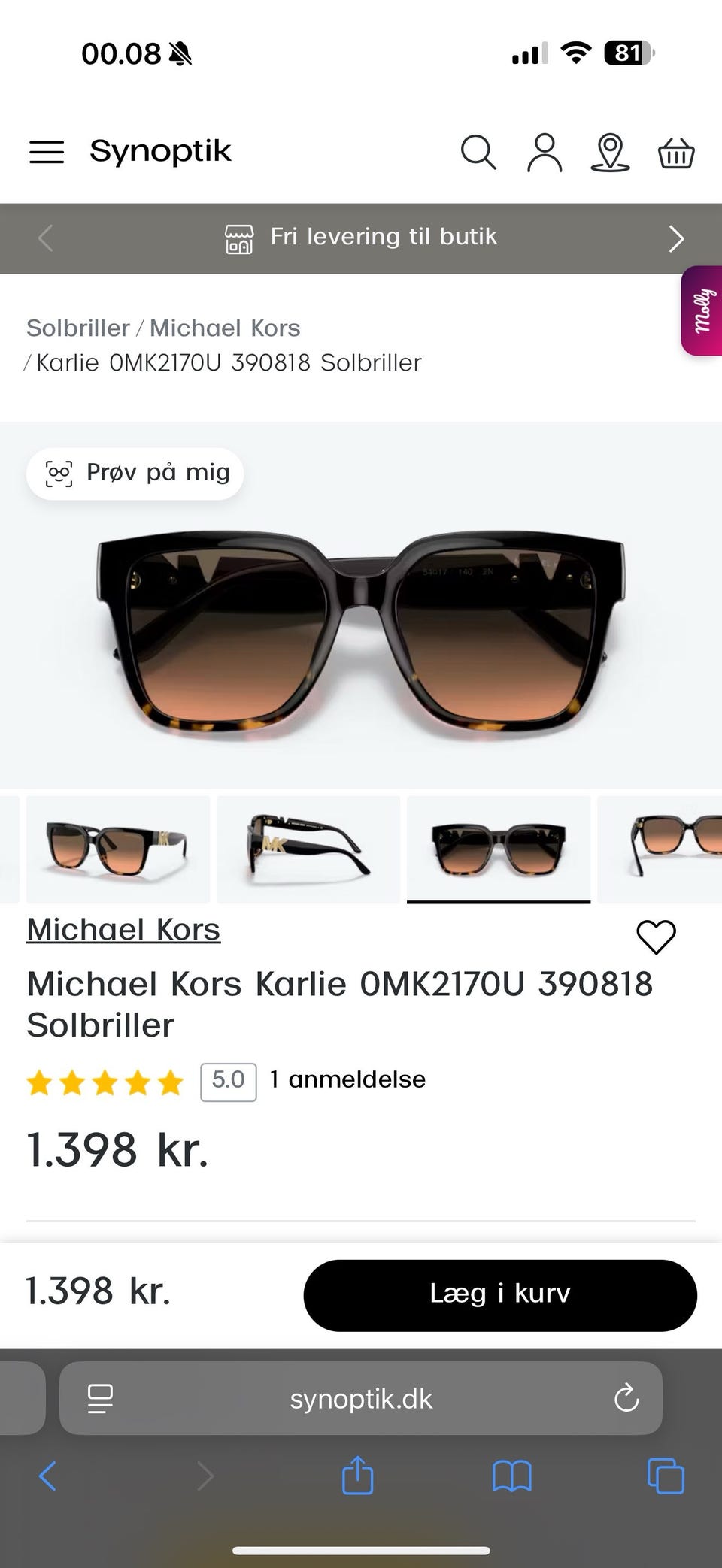Open the Molly side tab
Image resolution: width=722 pixels, height=1568 pixels.
coord(702,310)
